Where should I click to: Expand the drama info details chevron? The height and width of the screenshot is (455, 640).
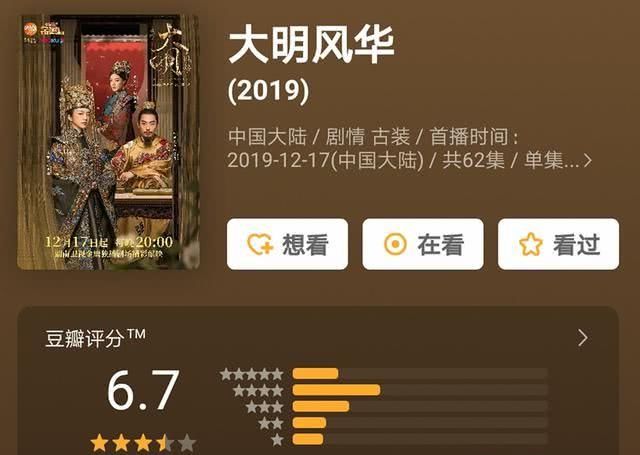[587, 160]
